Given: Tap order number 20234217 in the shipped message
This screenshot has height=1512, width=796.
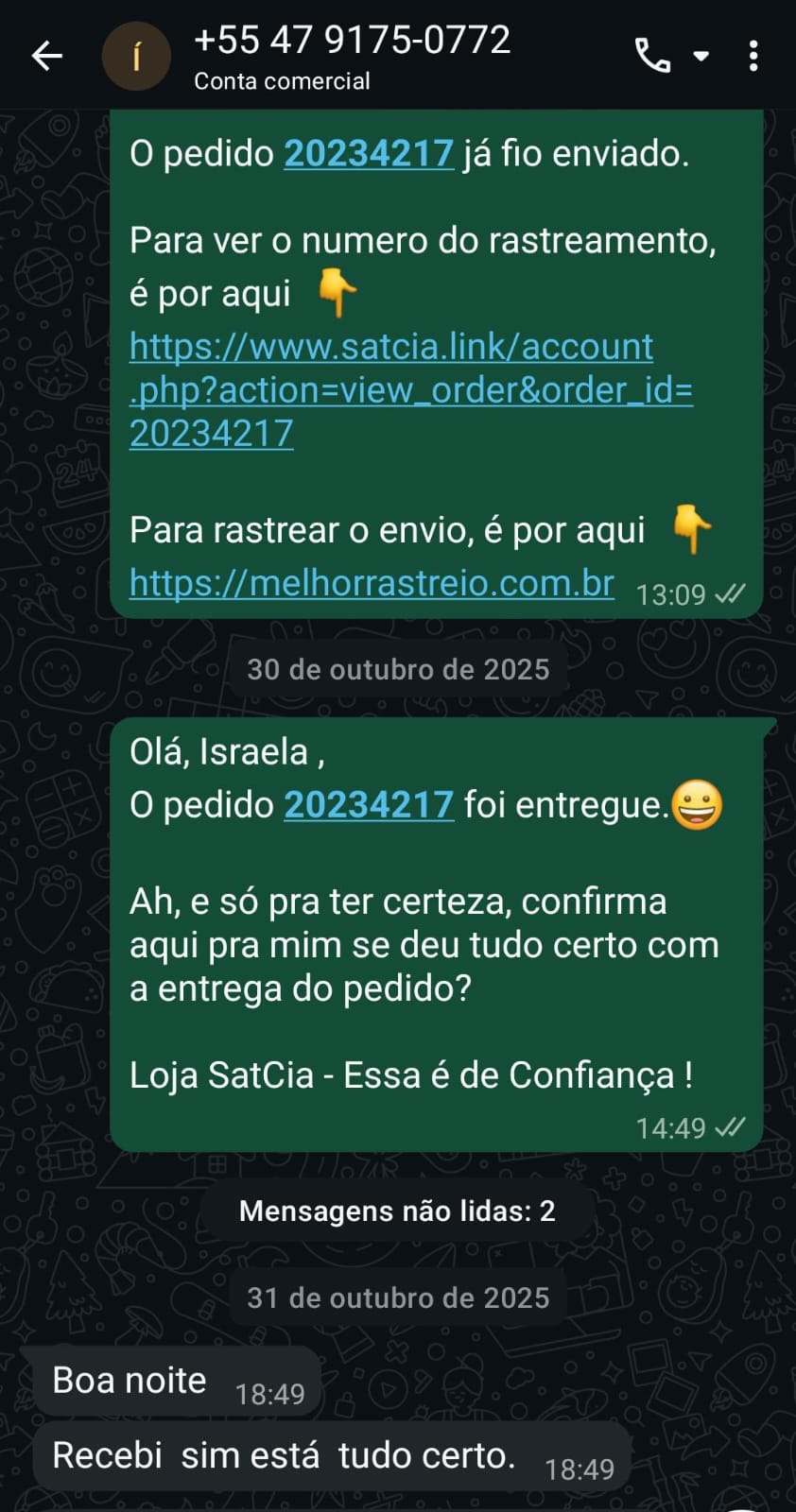Looking at the screenshot, I should click(x=369, y=154).
